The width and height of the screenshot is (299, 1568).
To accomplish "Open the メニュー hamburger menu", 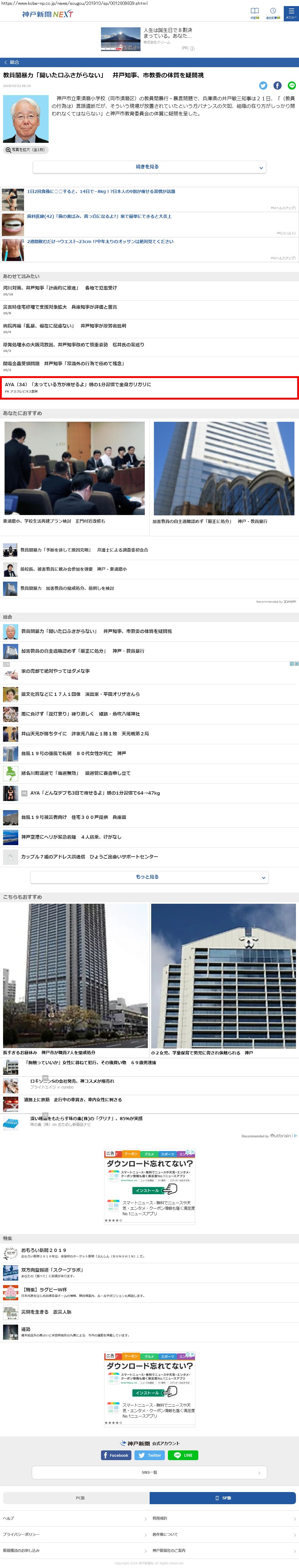I will [x=290, y=12].
